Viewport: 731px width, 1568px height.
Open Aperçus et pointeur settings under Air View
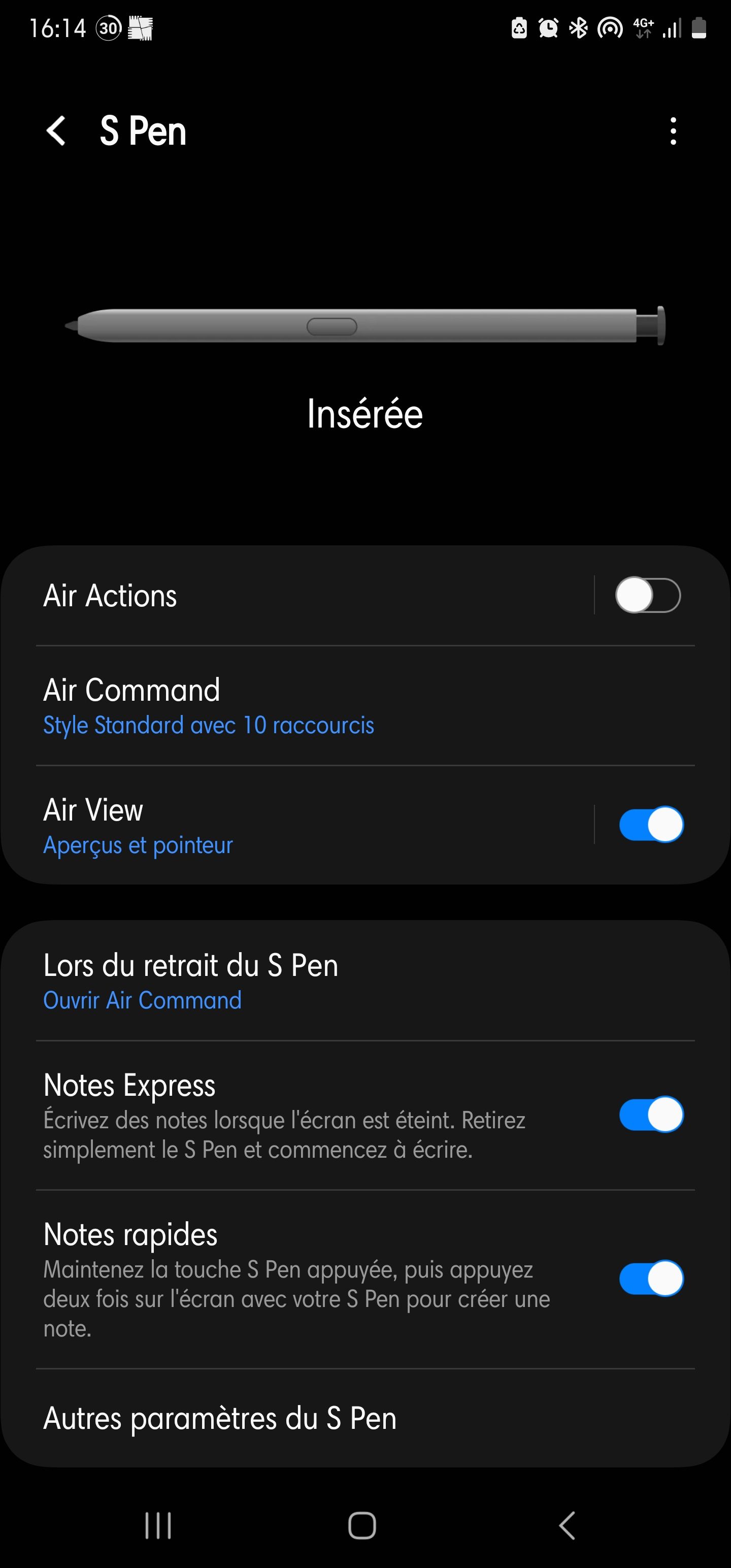(x=138, y=845)
